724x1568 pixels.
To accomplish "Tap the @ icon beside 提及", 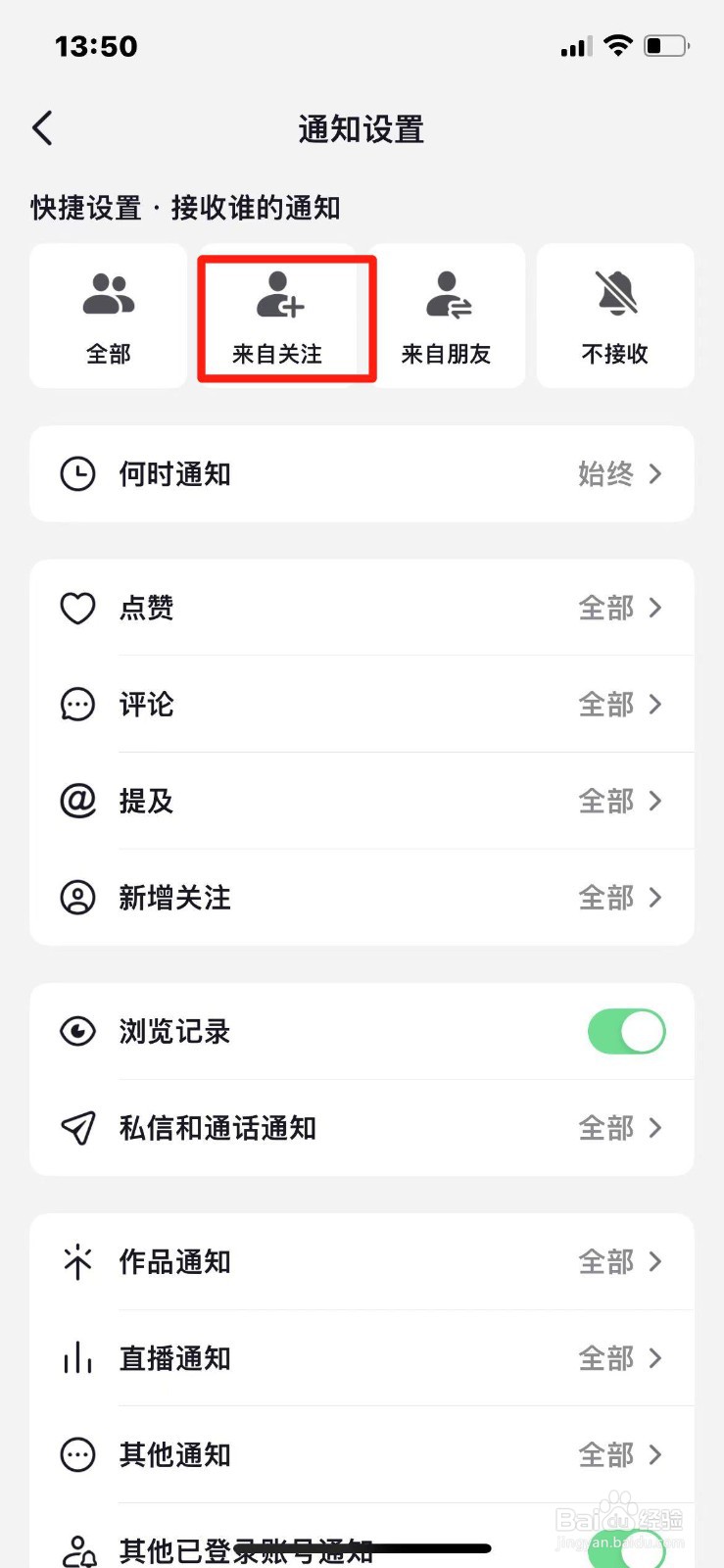I will (78, 801).
